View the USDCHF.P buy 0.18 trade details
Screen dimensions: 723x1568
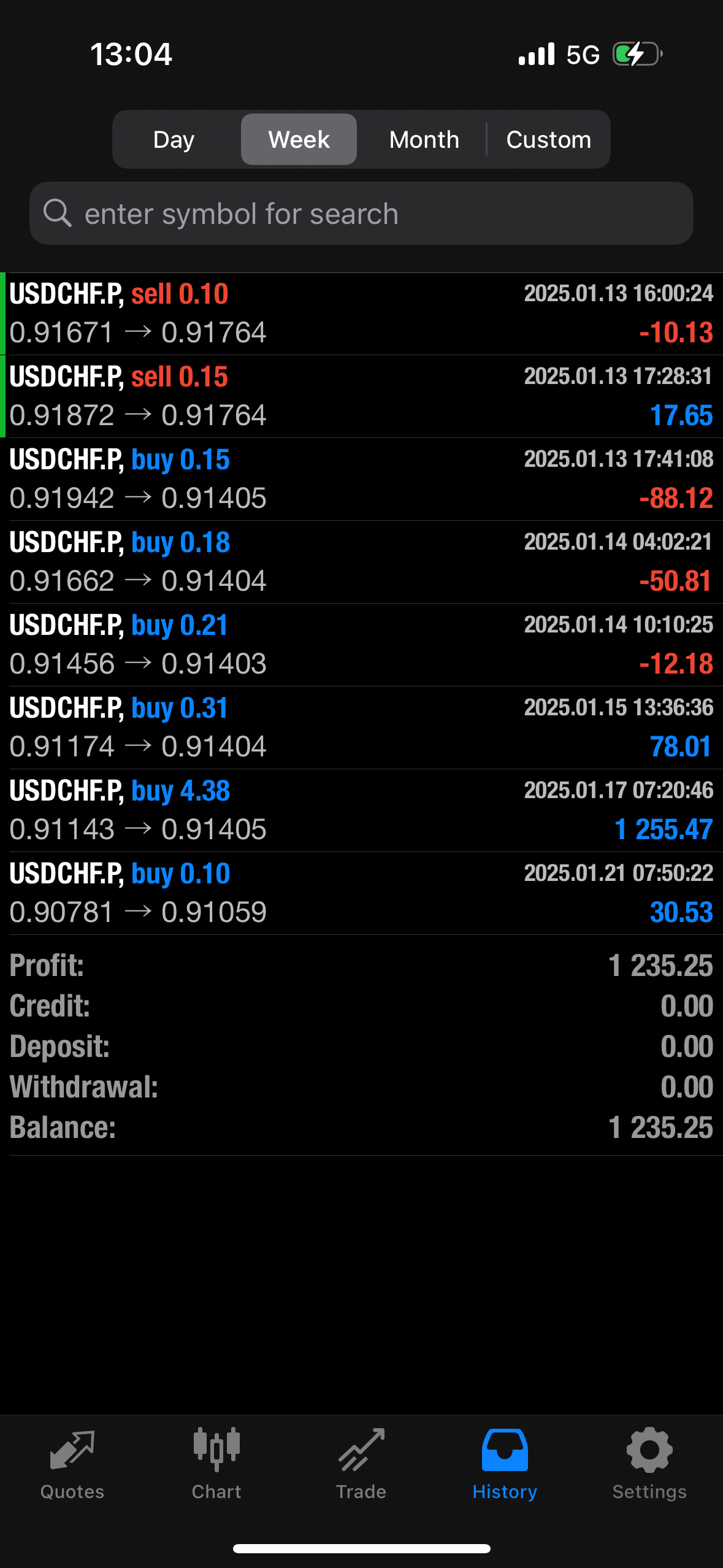[x=361, y=562]
